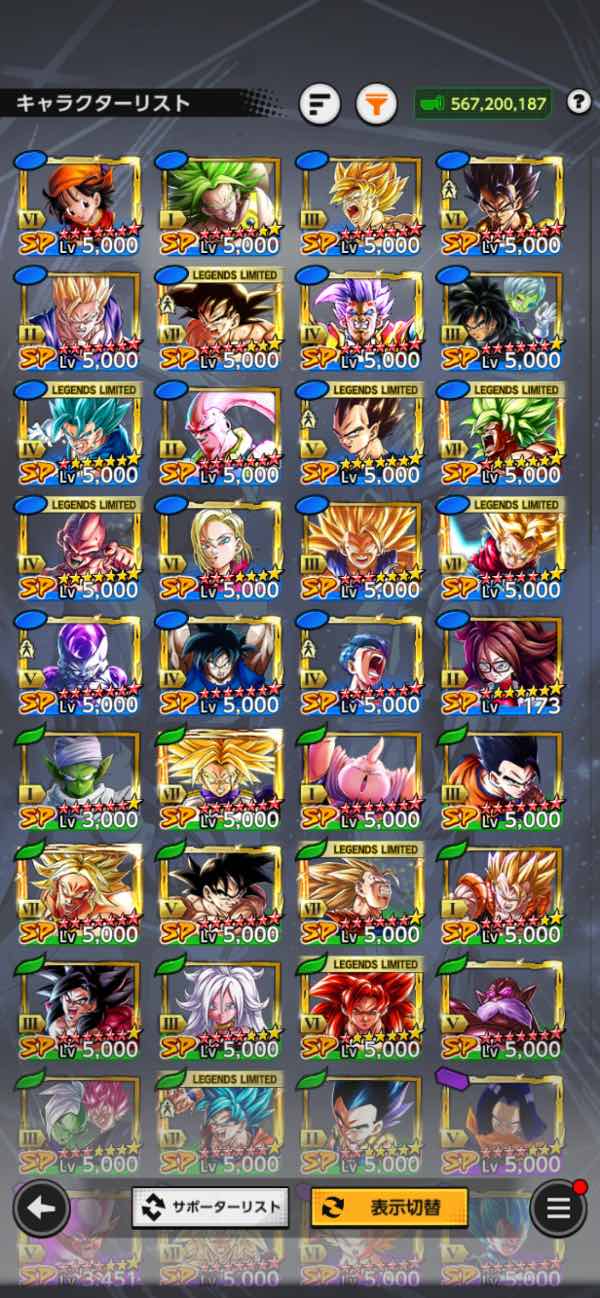Open the hamburger menu with red dot
The height and width of the screenshot is (1298, 600).
click(x=557, y=1208)
